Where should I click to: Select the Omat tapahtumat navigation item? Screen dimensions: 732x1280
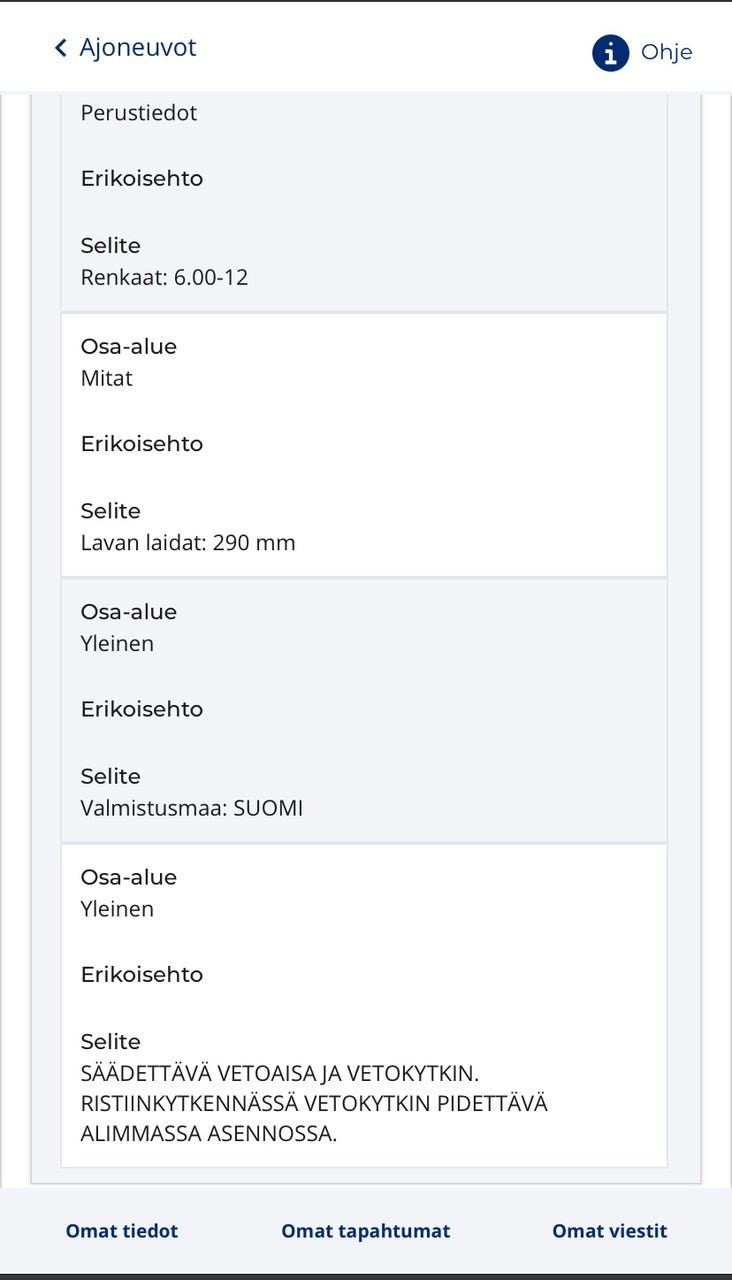364,1231
